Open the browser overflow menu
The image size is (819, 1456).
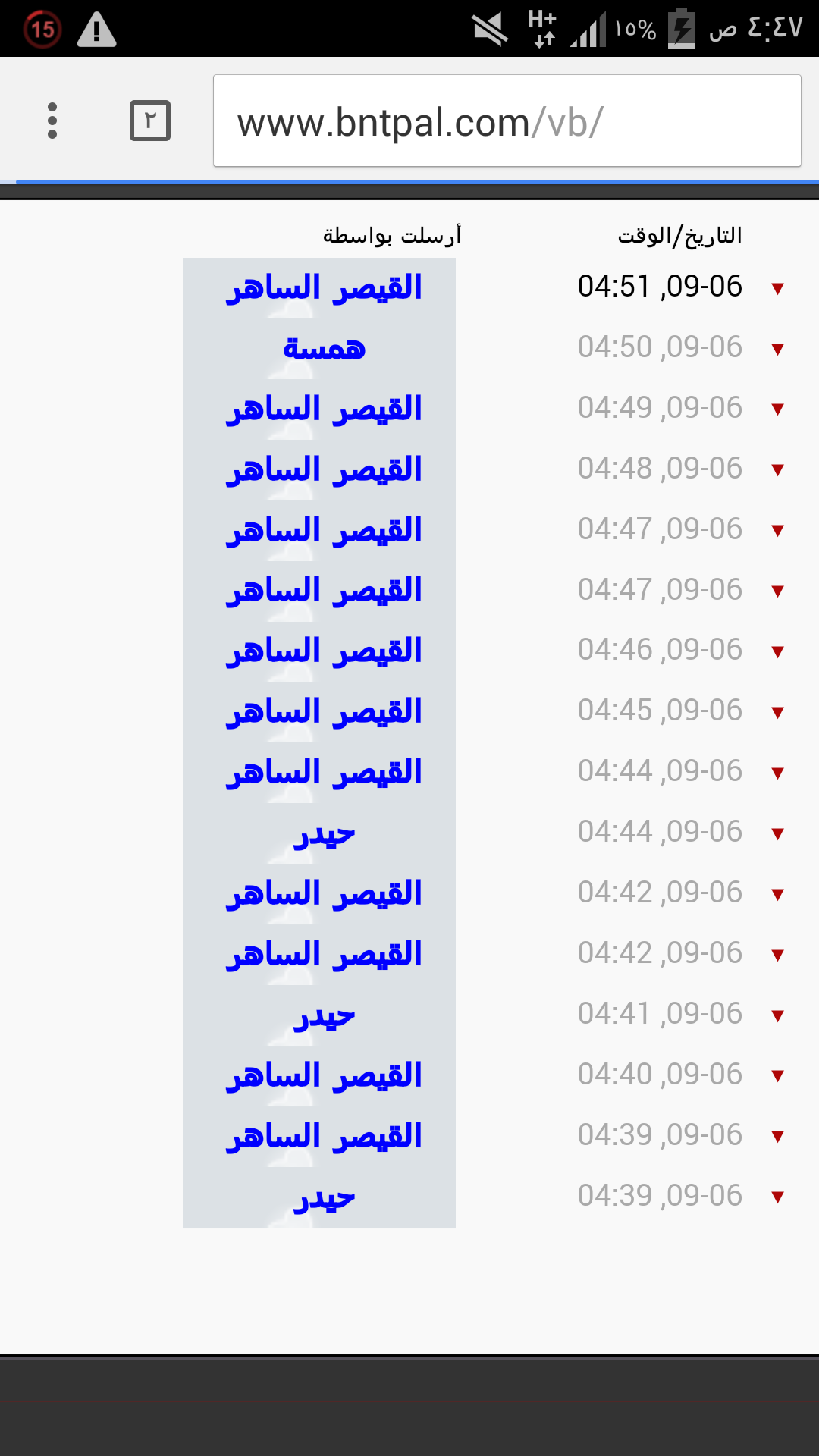[52, 121]
